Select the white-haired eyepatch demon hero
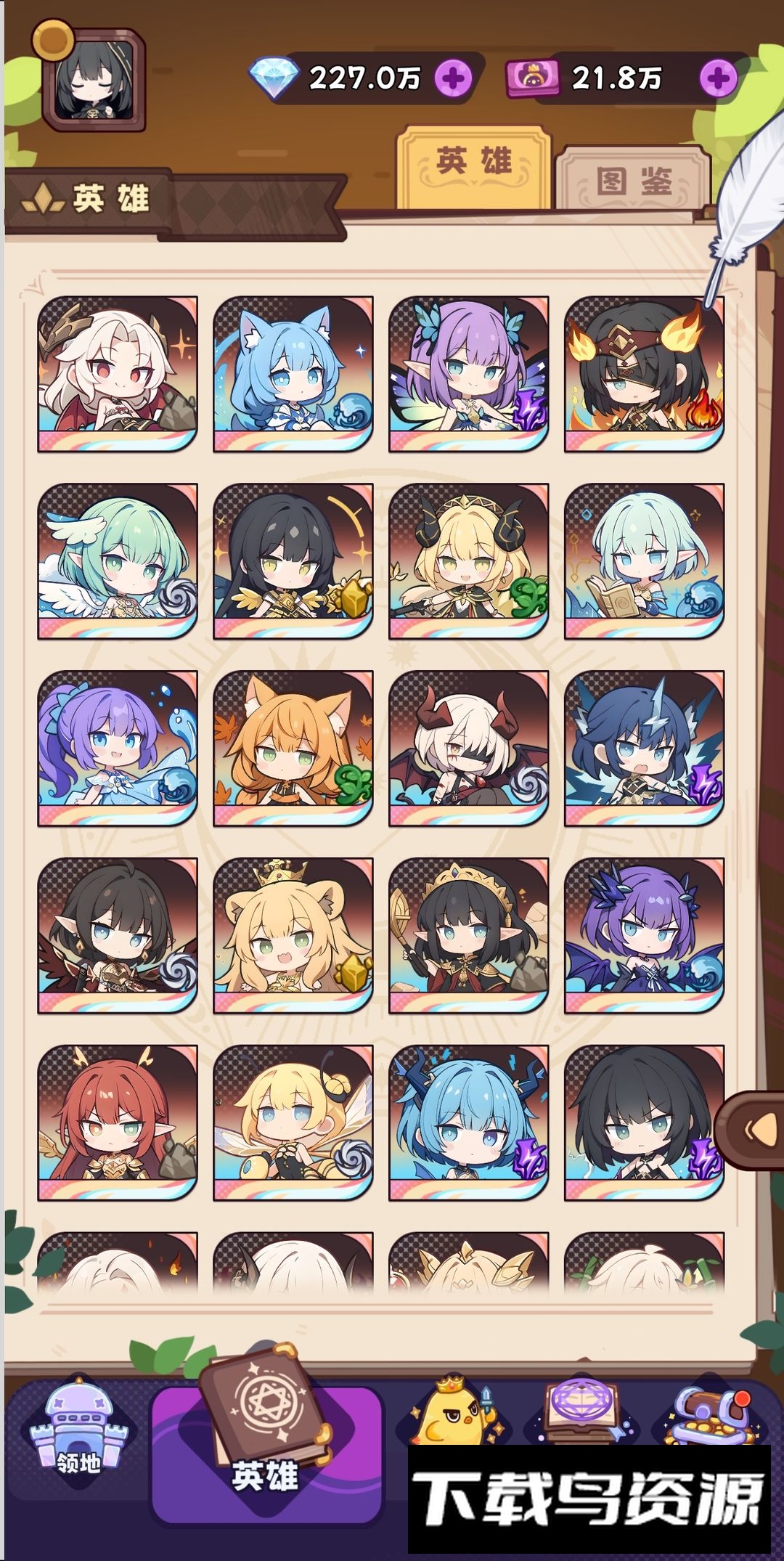 469,748
